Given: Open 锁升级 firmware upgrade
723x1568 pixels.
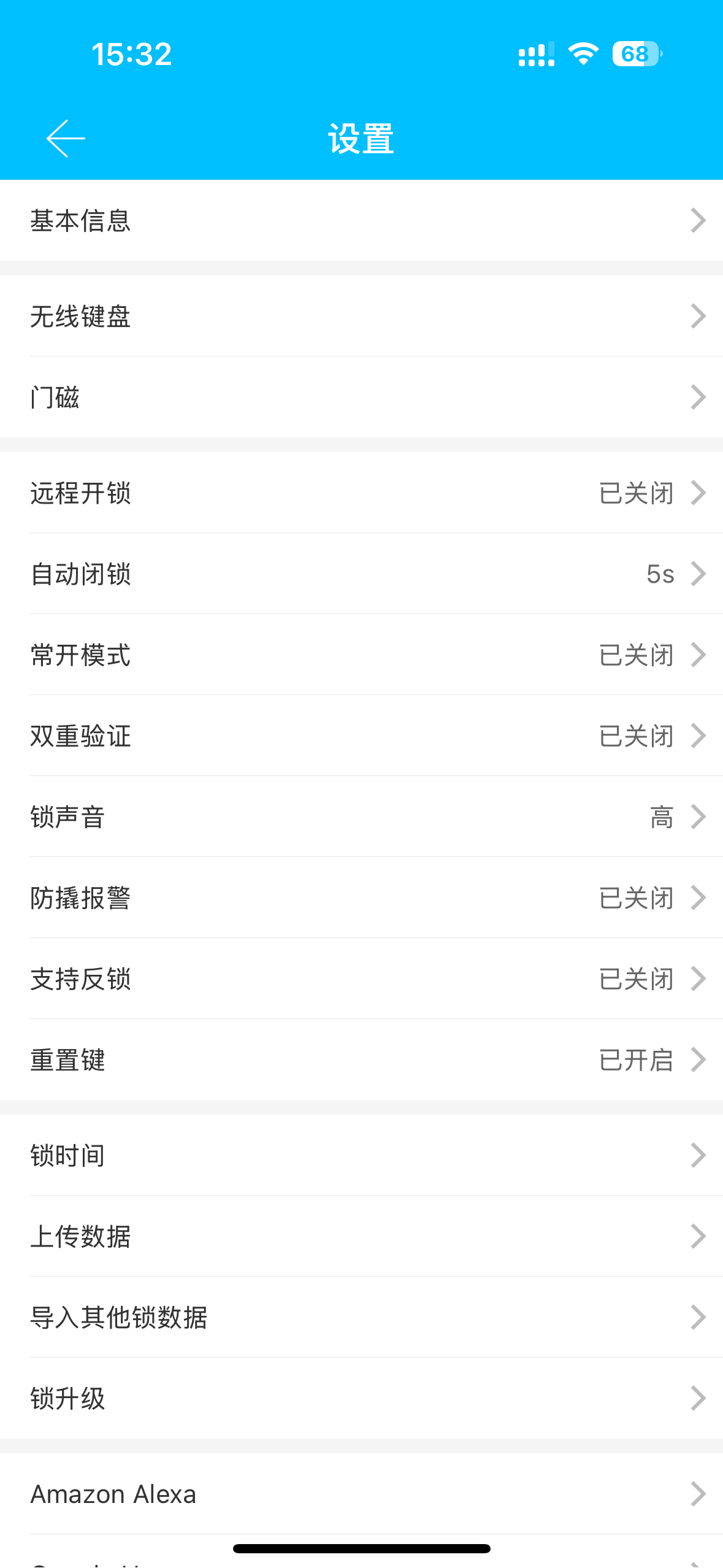Looking at the screenshot, I should [361, 1398].
